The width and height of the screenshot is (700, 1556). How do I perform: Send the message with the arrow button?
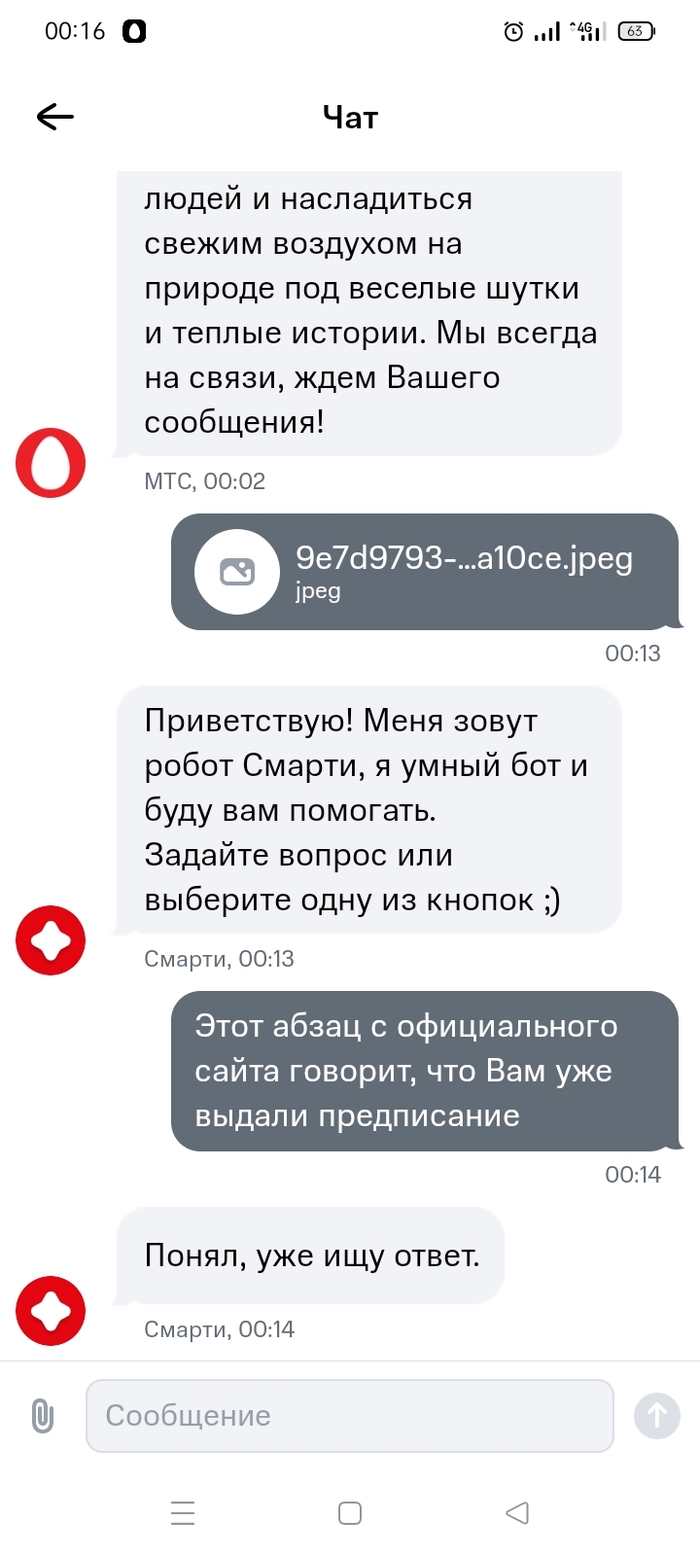[x=657, y=1415]
